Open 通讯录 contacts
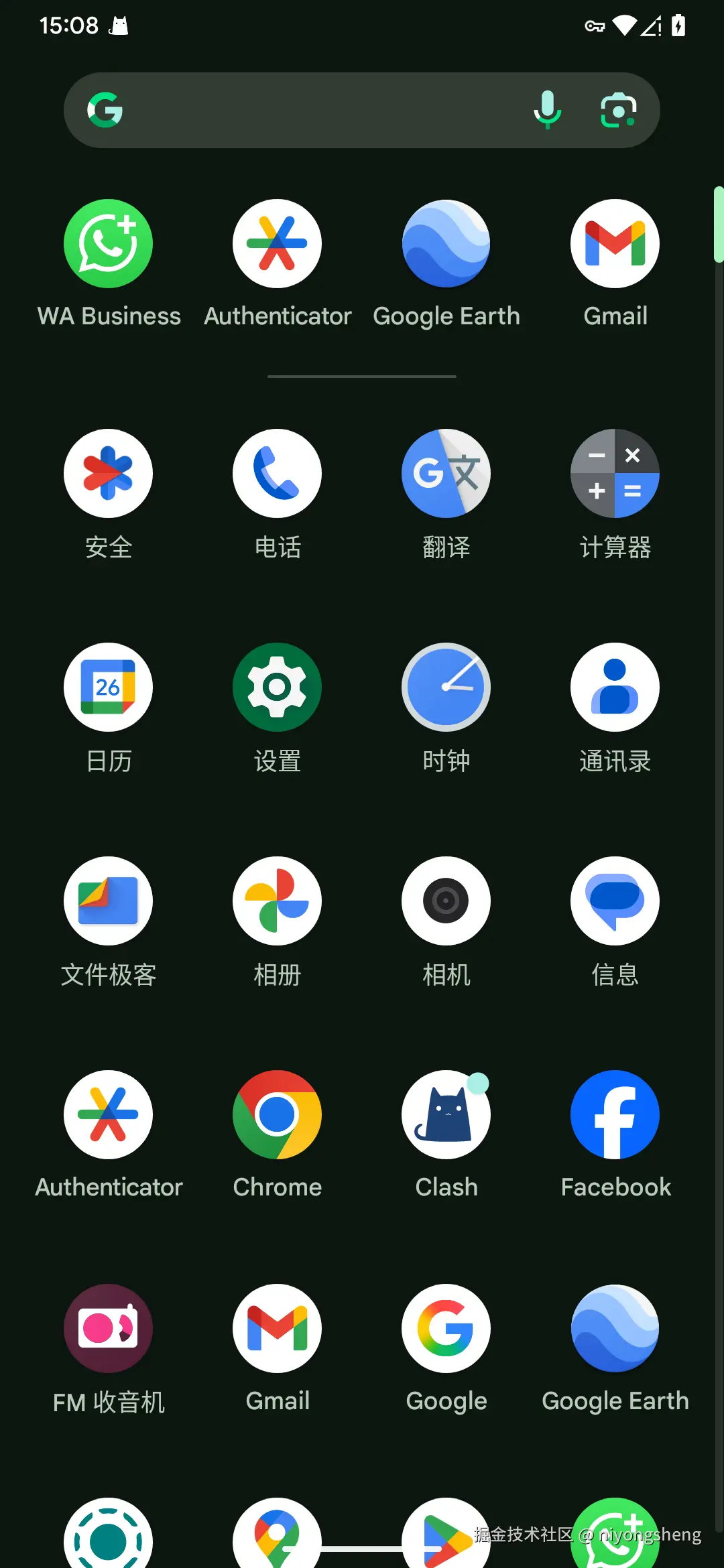Viewport: 724px width, 1568px height. point(615,687)
